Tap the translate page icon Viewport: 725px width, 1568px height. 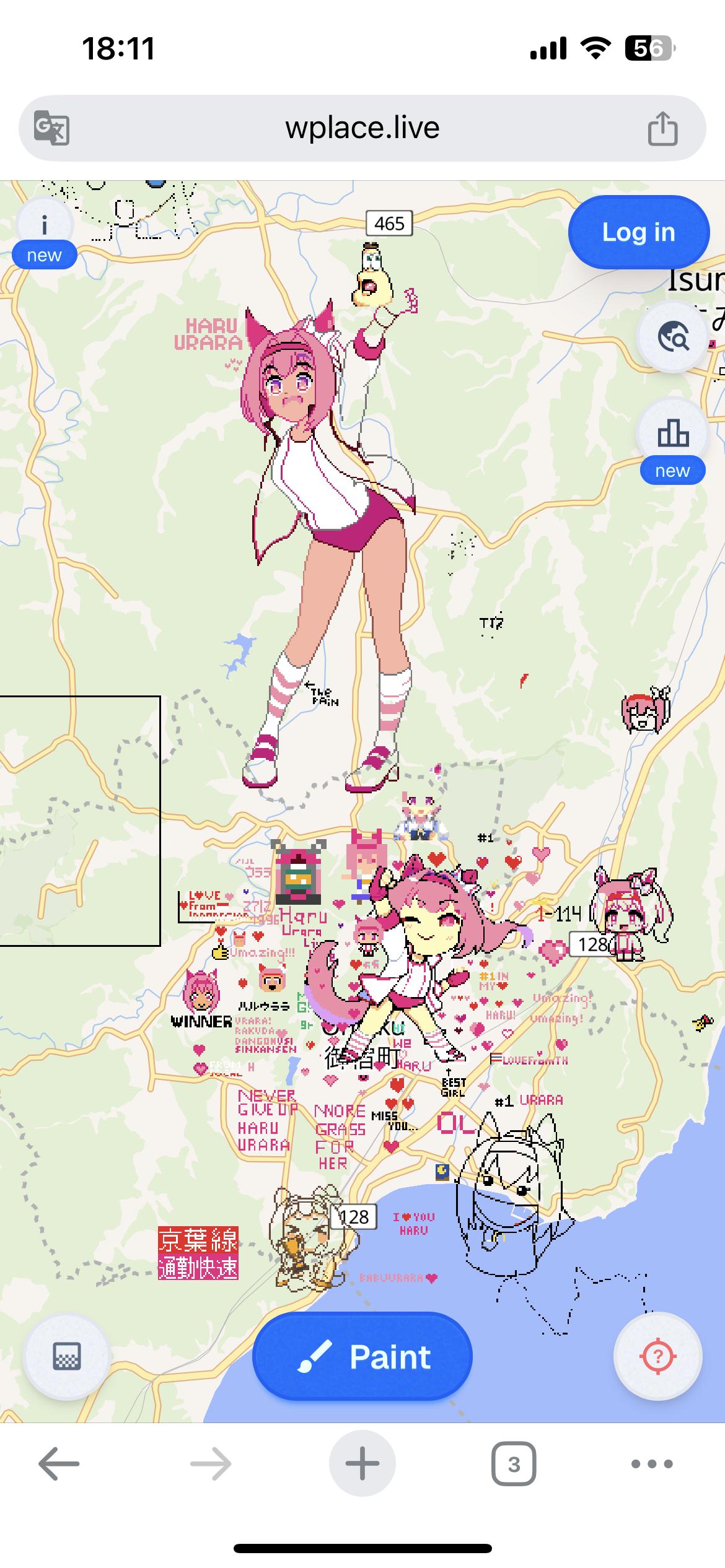click(51, 128)
